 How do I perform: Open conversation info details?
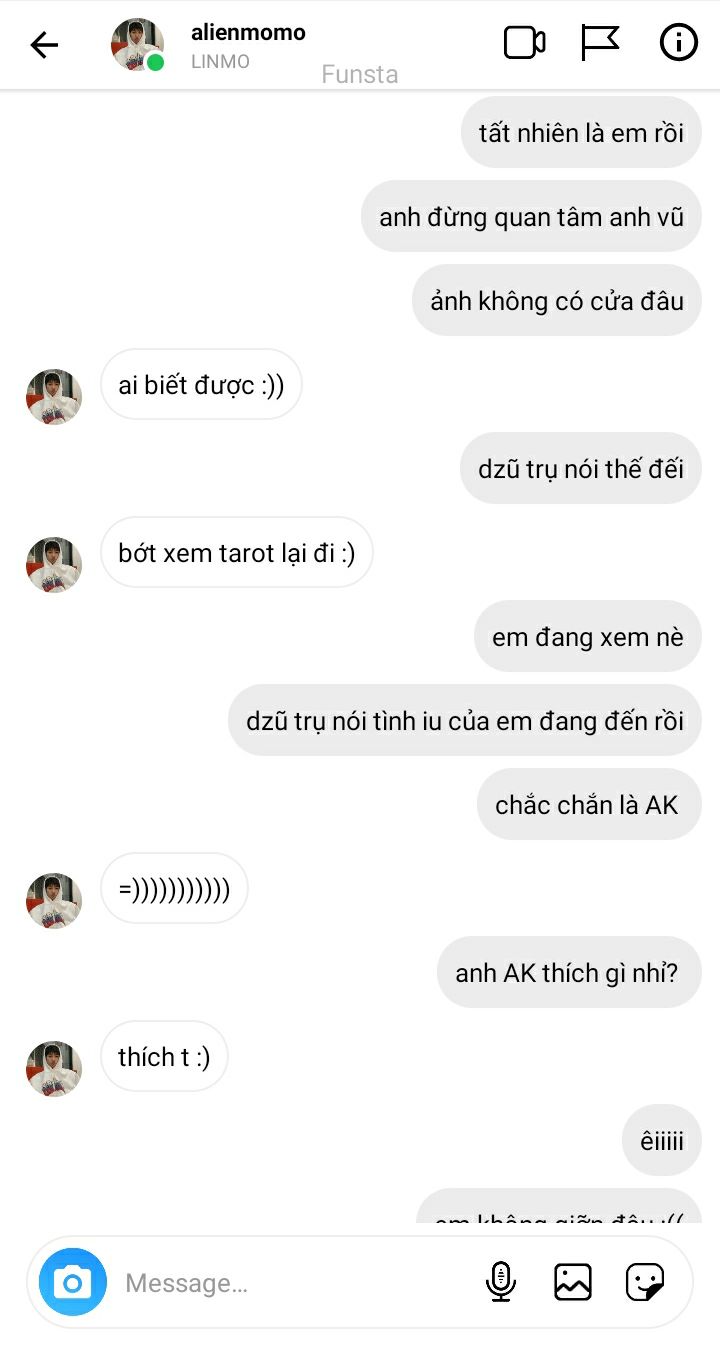[x=678, y=43]
